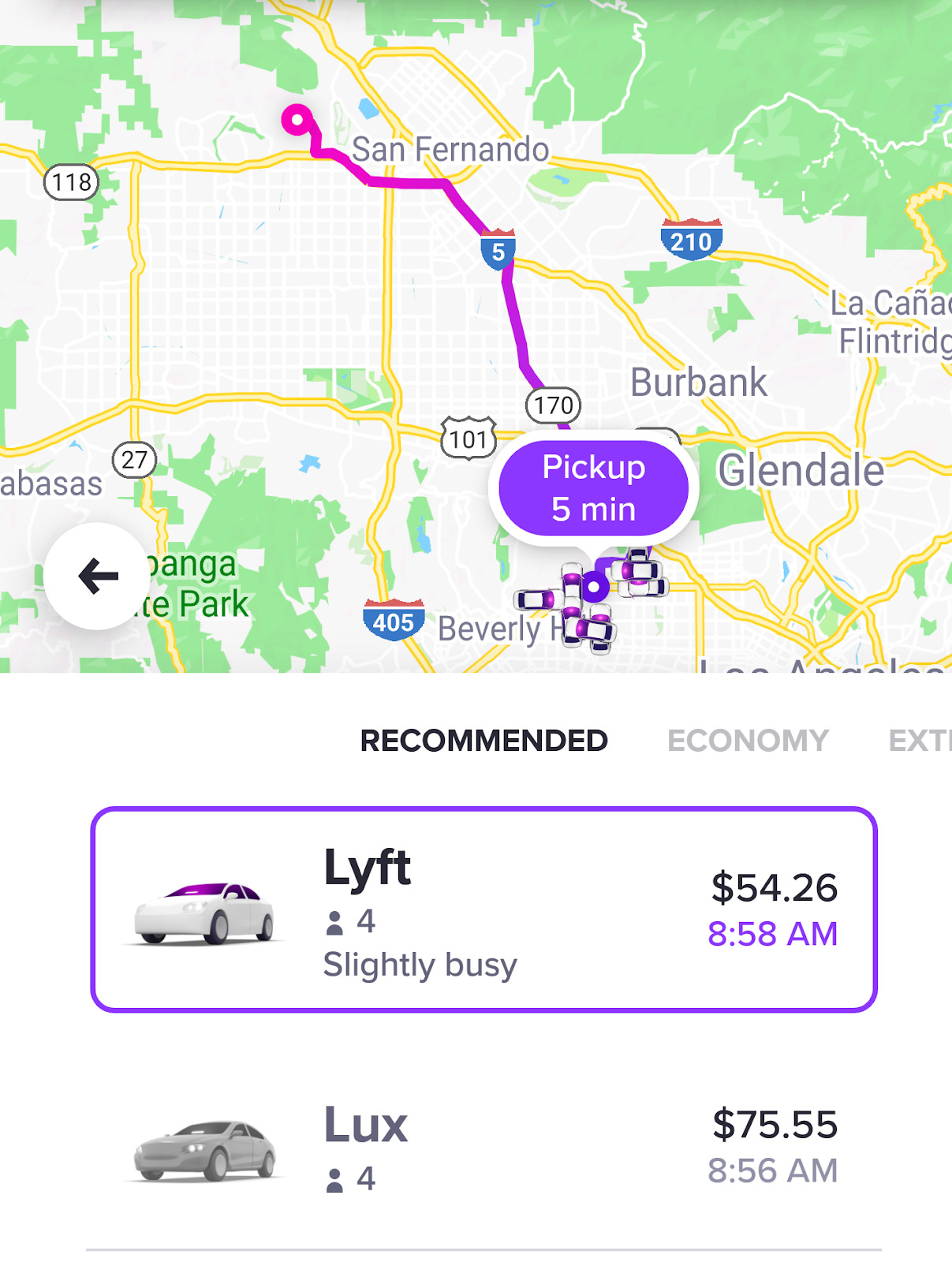Screen dimensions: 952x1262
Task: Stay on the RECOMMENDED tab
Action: point(484,740)
